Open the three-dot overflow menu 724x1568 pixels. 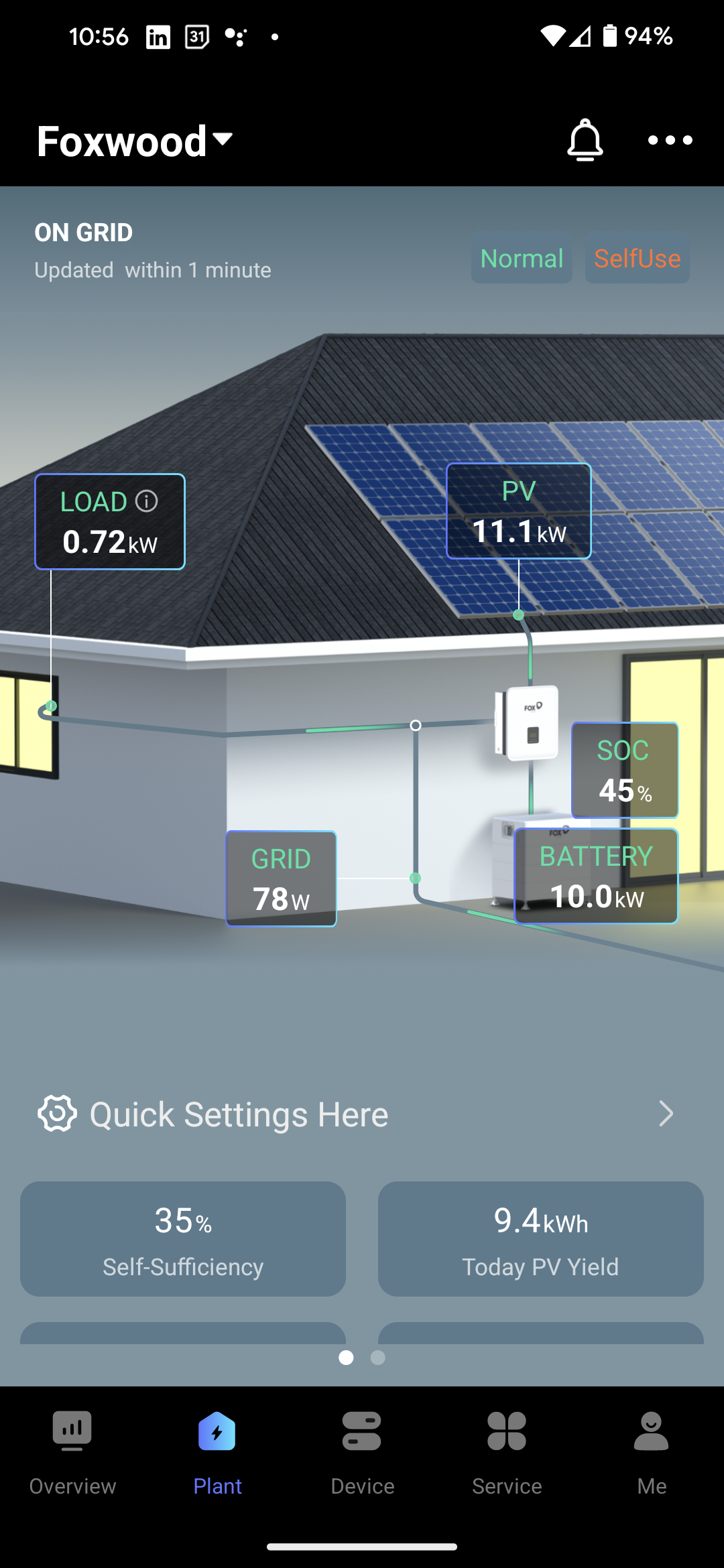tap(670, 140)
